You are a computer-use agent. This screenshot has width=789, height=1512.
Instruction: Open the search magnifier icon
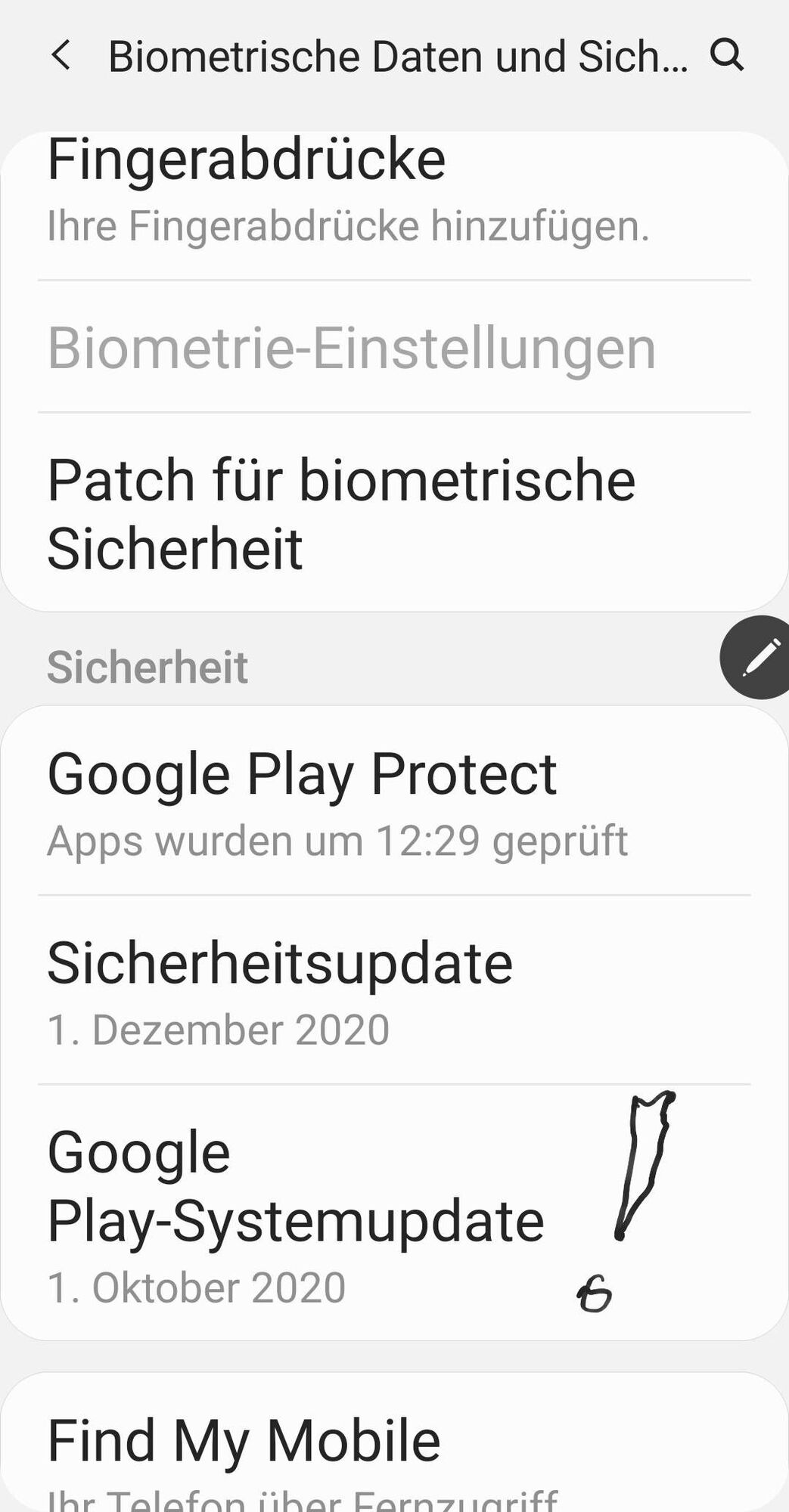[727, 55]
